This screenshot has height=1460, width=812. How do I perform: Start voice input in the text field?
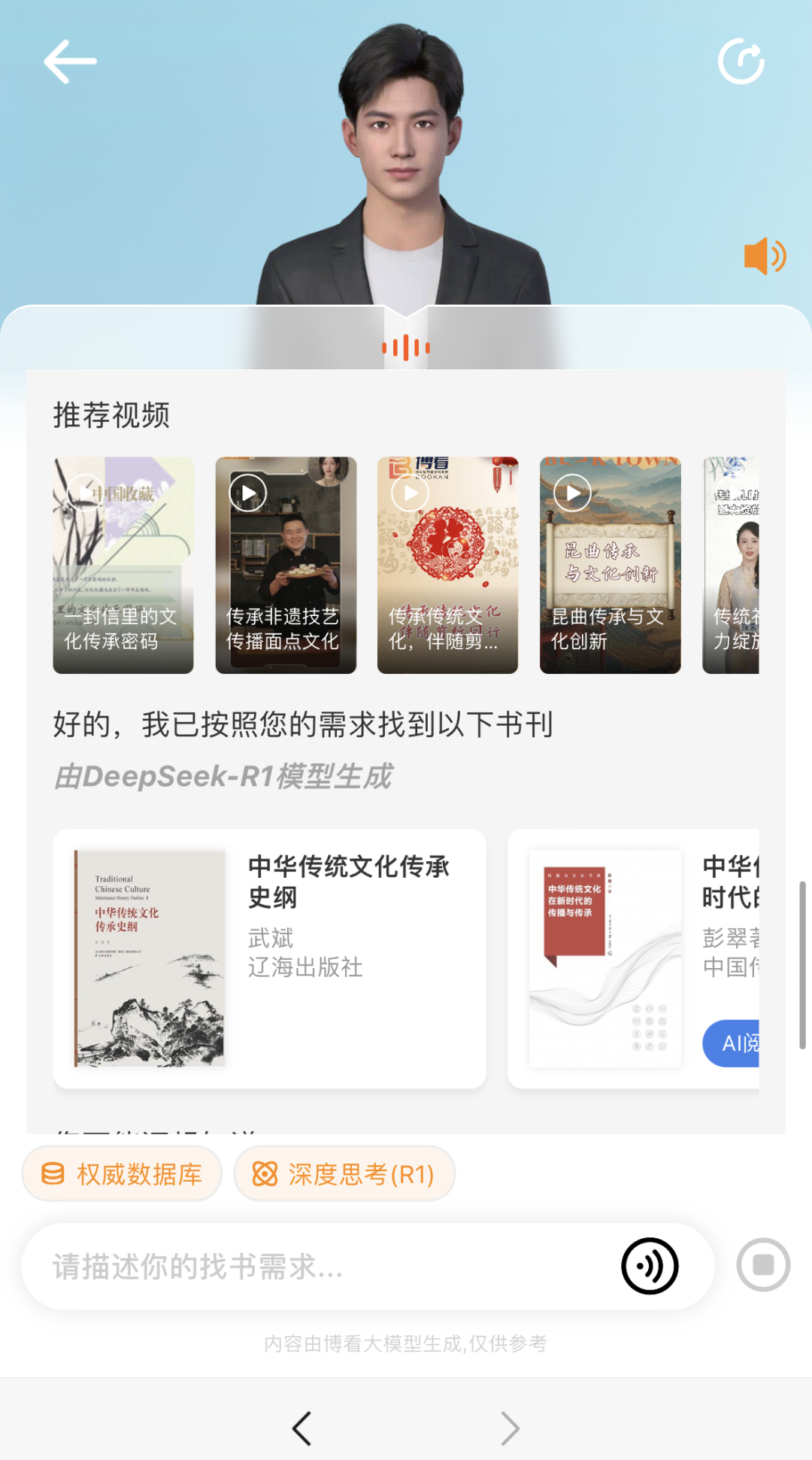650,1266
